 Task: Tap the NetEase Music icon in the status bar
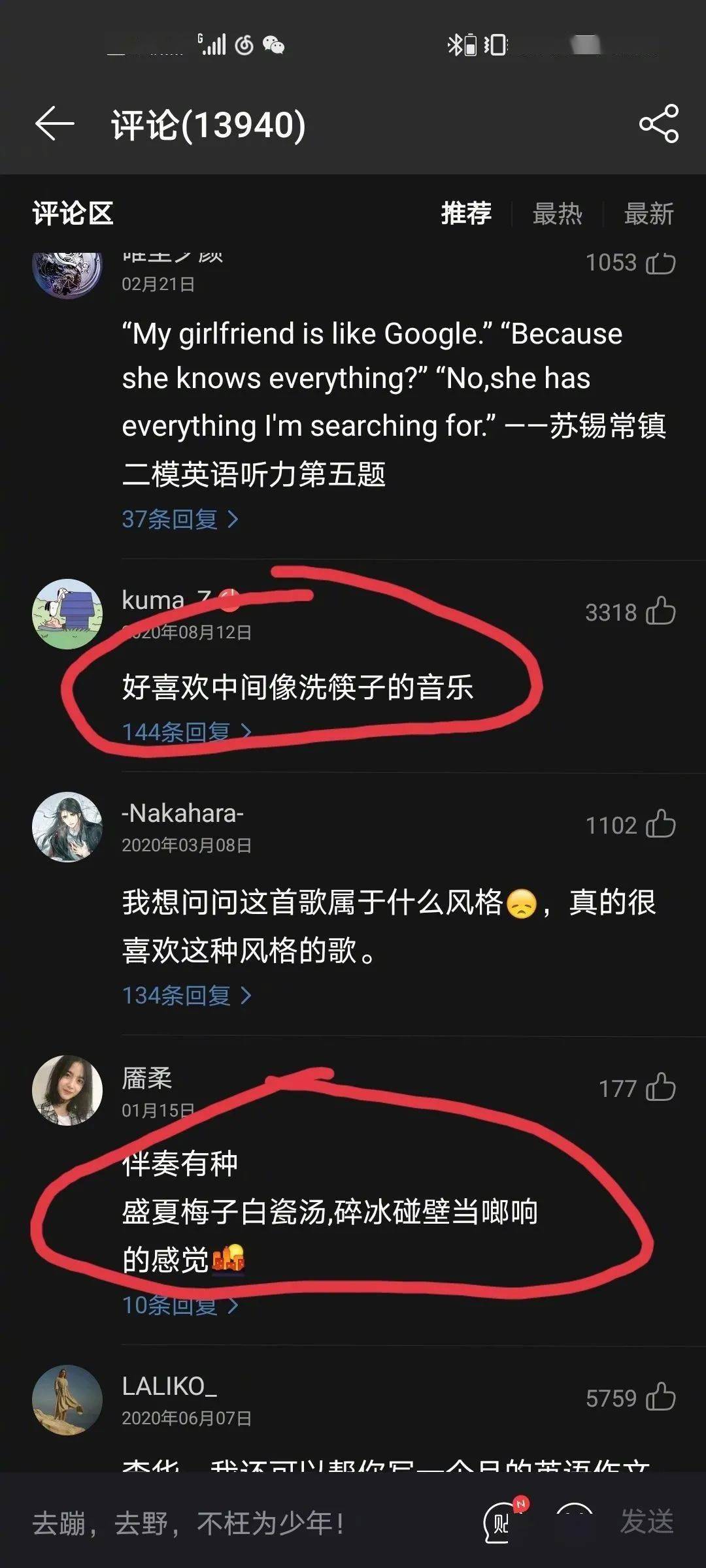245,46
